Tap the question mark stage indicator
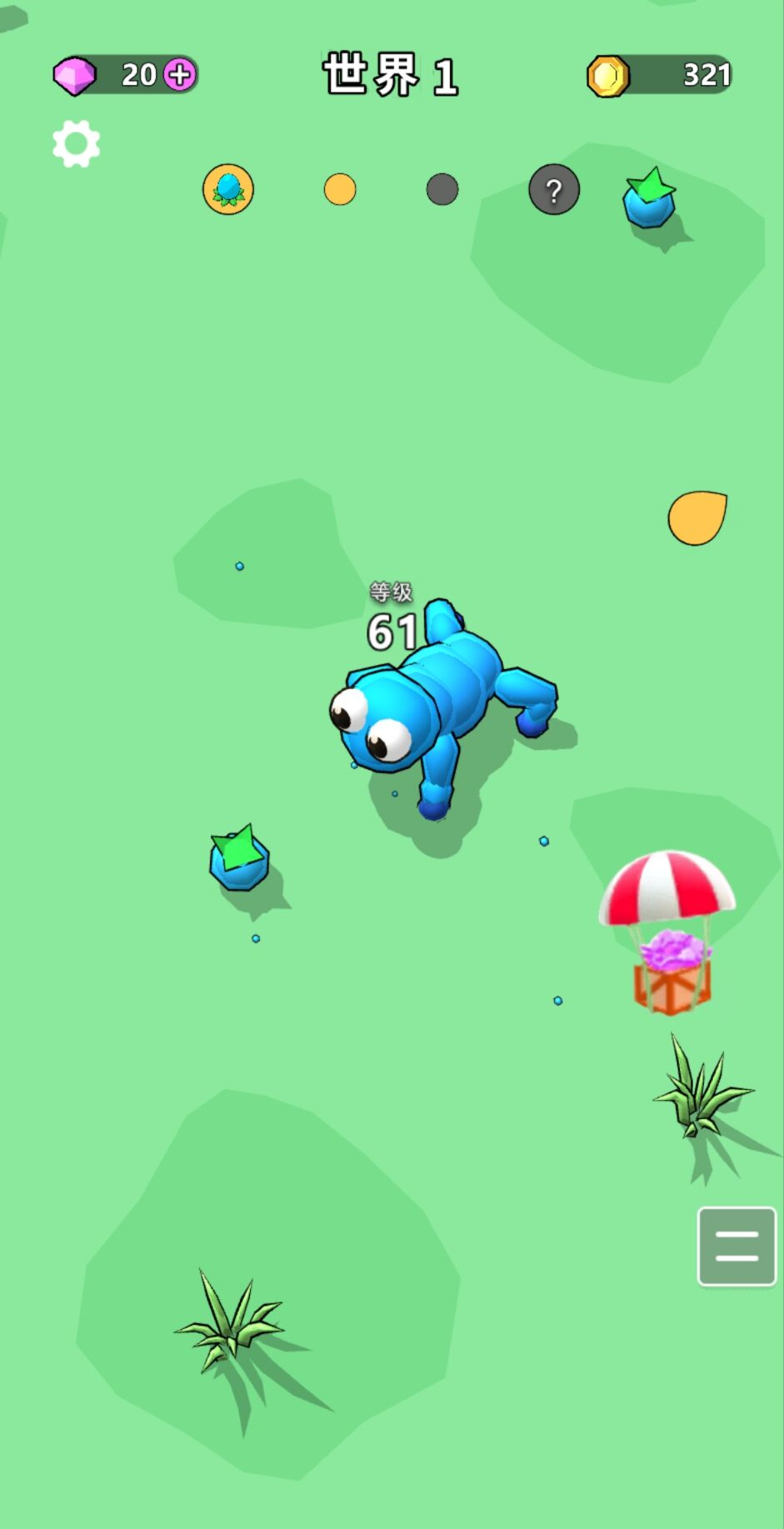784x1529 pixels. pos(554,191)
